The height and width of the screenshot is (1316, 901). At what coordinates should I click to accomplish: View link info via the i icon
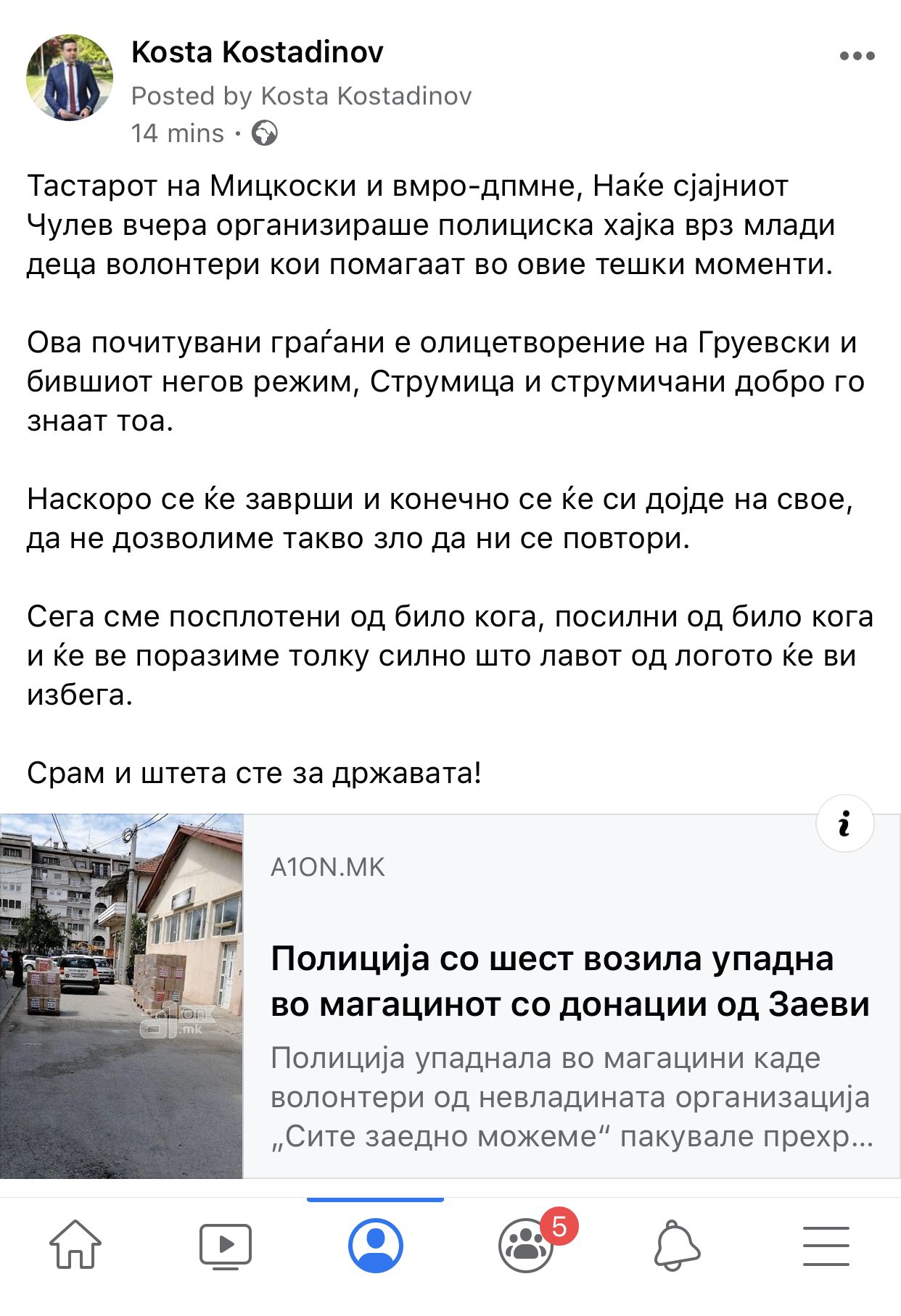pyautogui.click(x=844, y=824)
